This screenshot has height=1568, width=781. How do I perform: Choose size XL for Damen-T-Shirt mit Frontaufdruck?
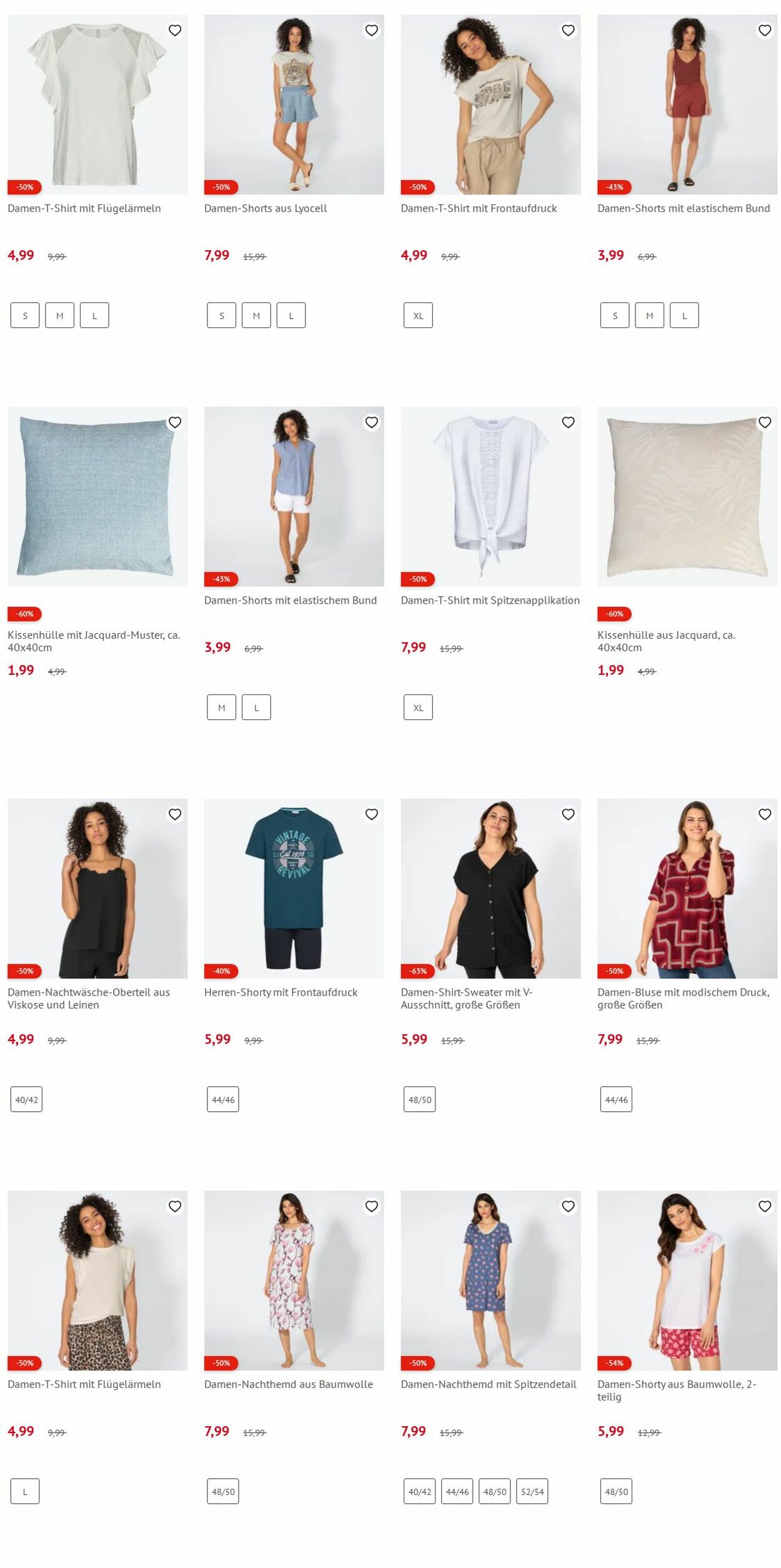[418, 316]
